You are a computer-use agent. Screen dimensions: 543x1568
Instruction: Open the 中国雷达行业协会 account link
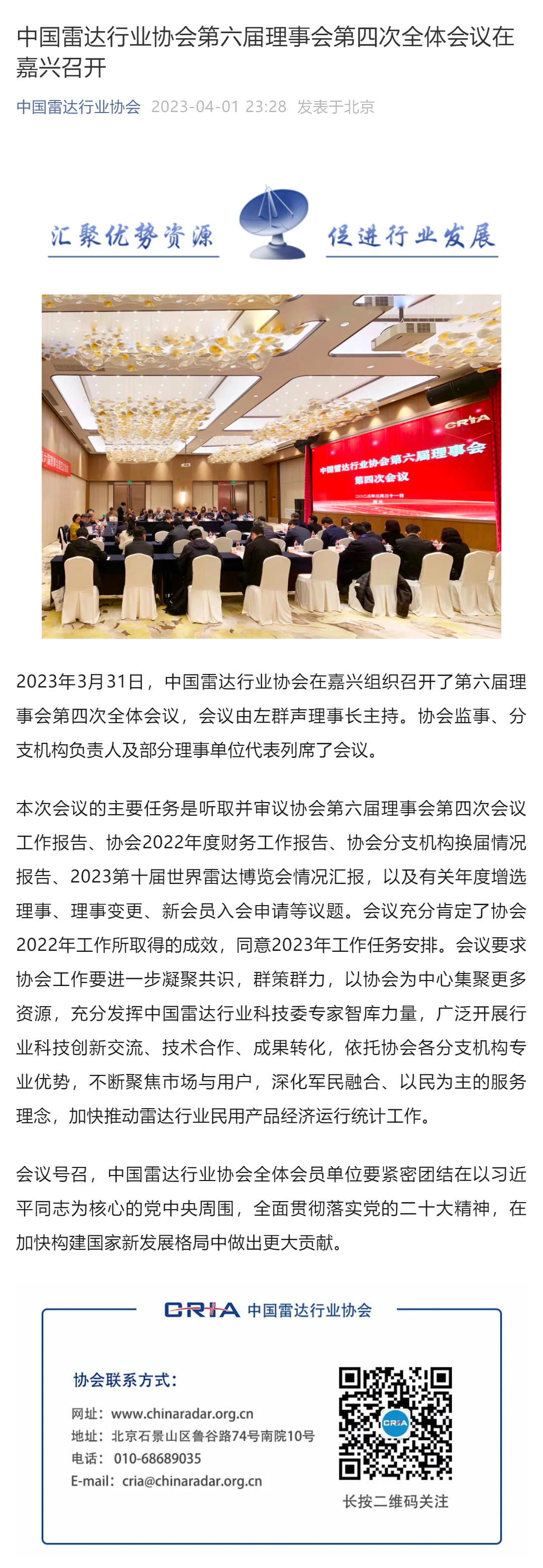click(78, 107)
